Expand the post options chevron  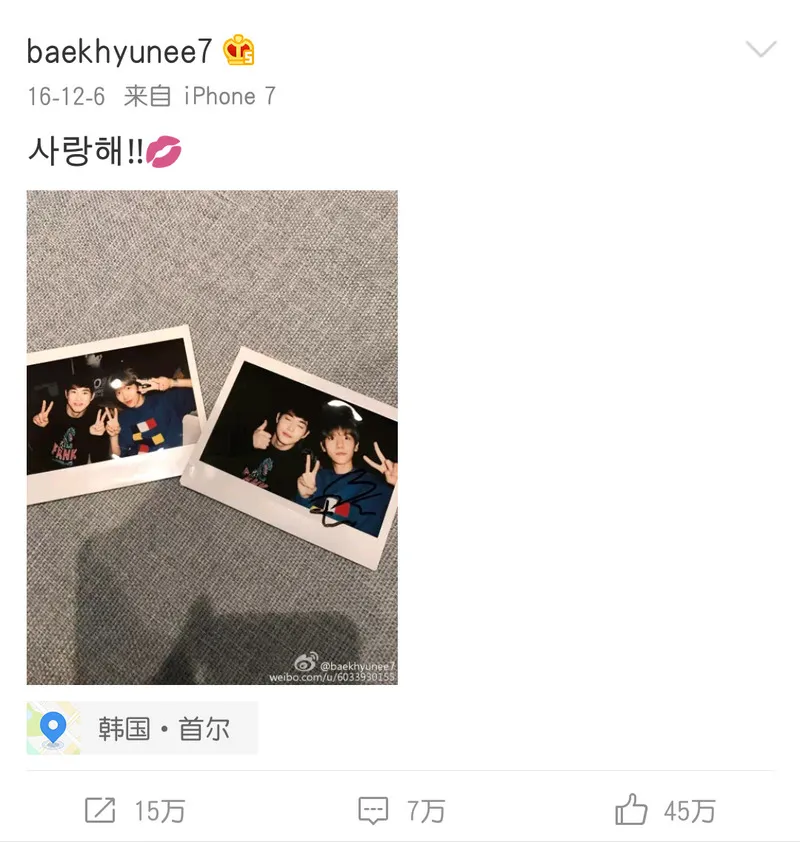(x=761, y=50)
